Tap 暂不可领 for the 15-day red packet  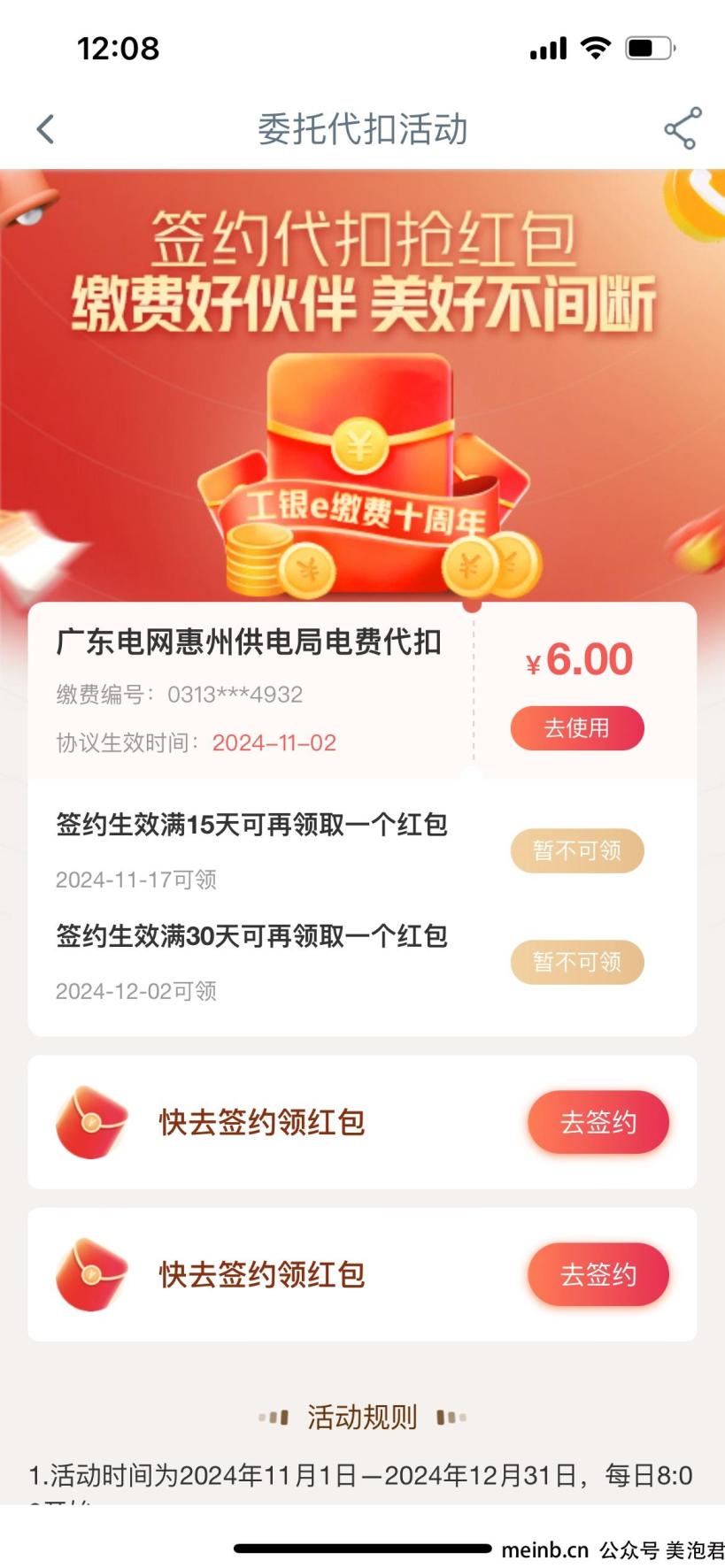click(x=576, y=850)
